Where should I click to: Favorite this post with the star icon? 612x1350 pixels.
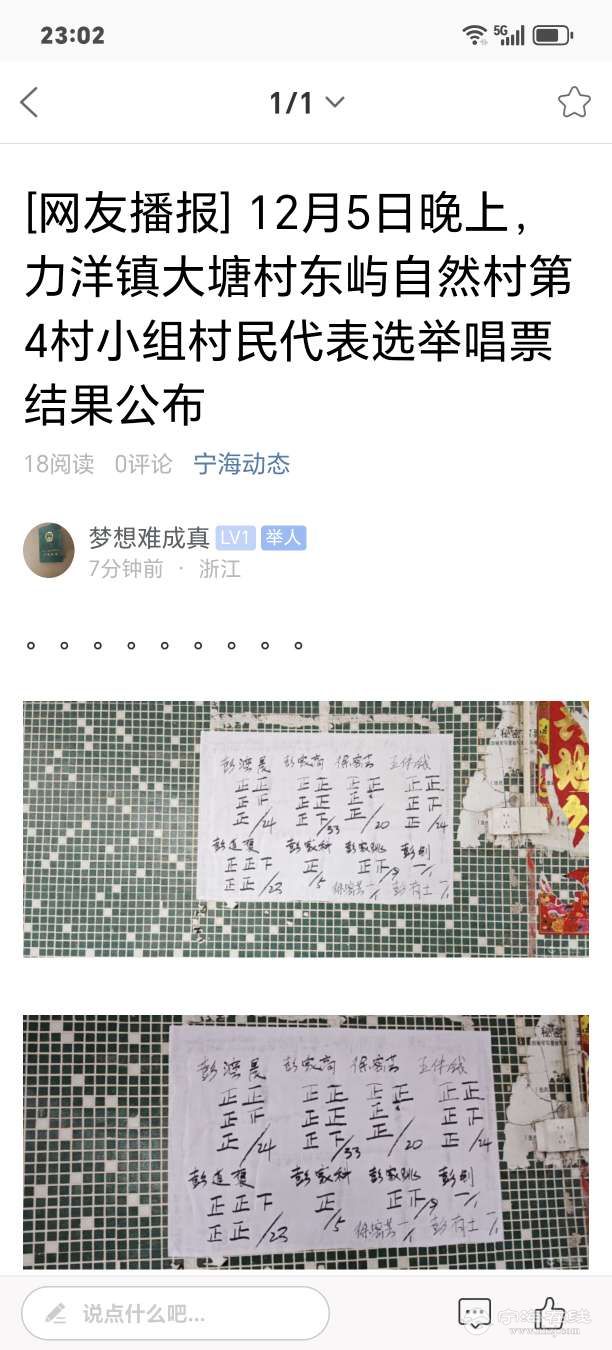[x=574, y=102]
